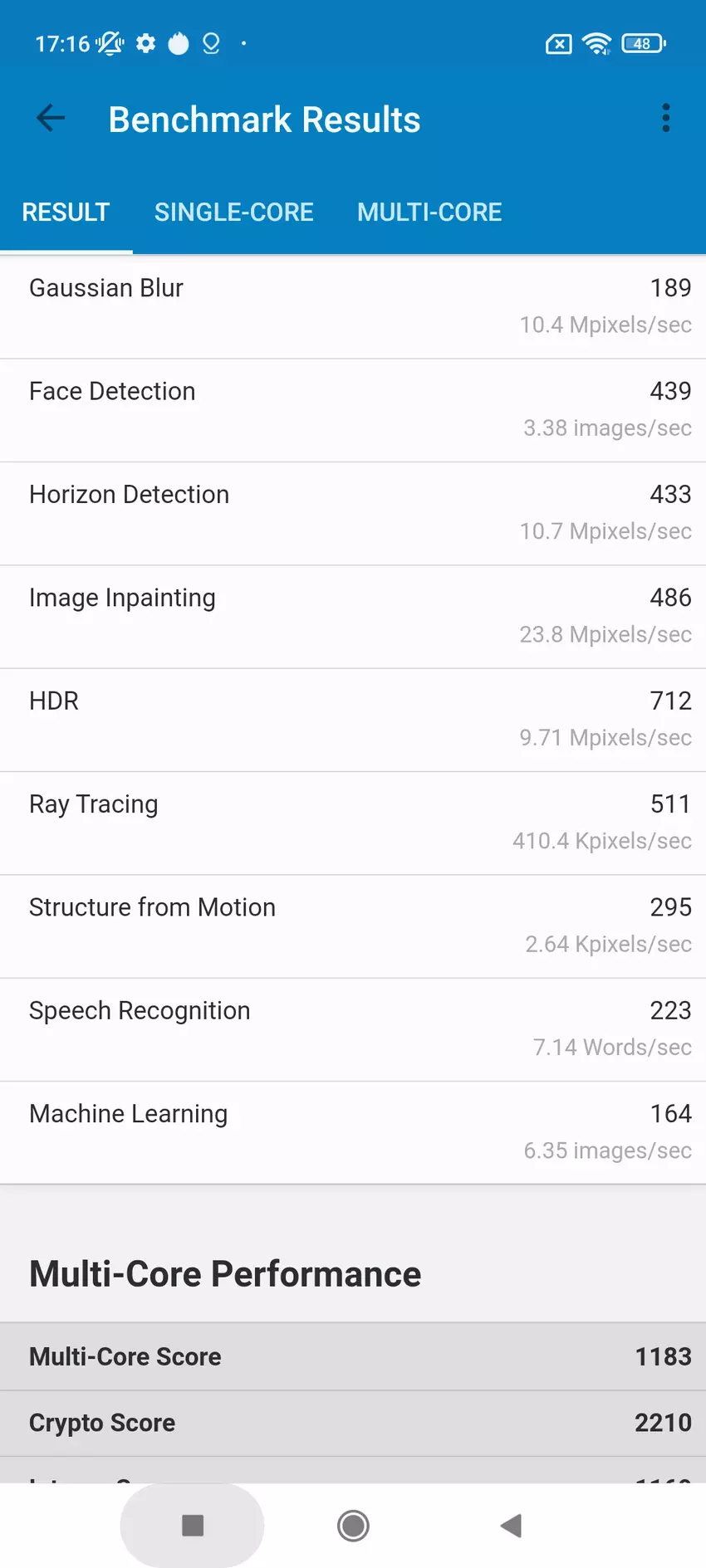Switch to the MULTI-CORE tab
706x1568 pixels.
pyautogui.click(x=429, y=212)
